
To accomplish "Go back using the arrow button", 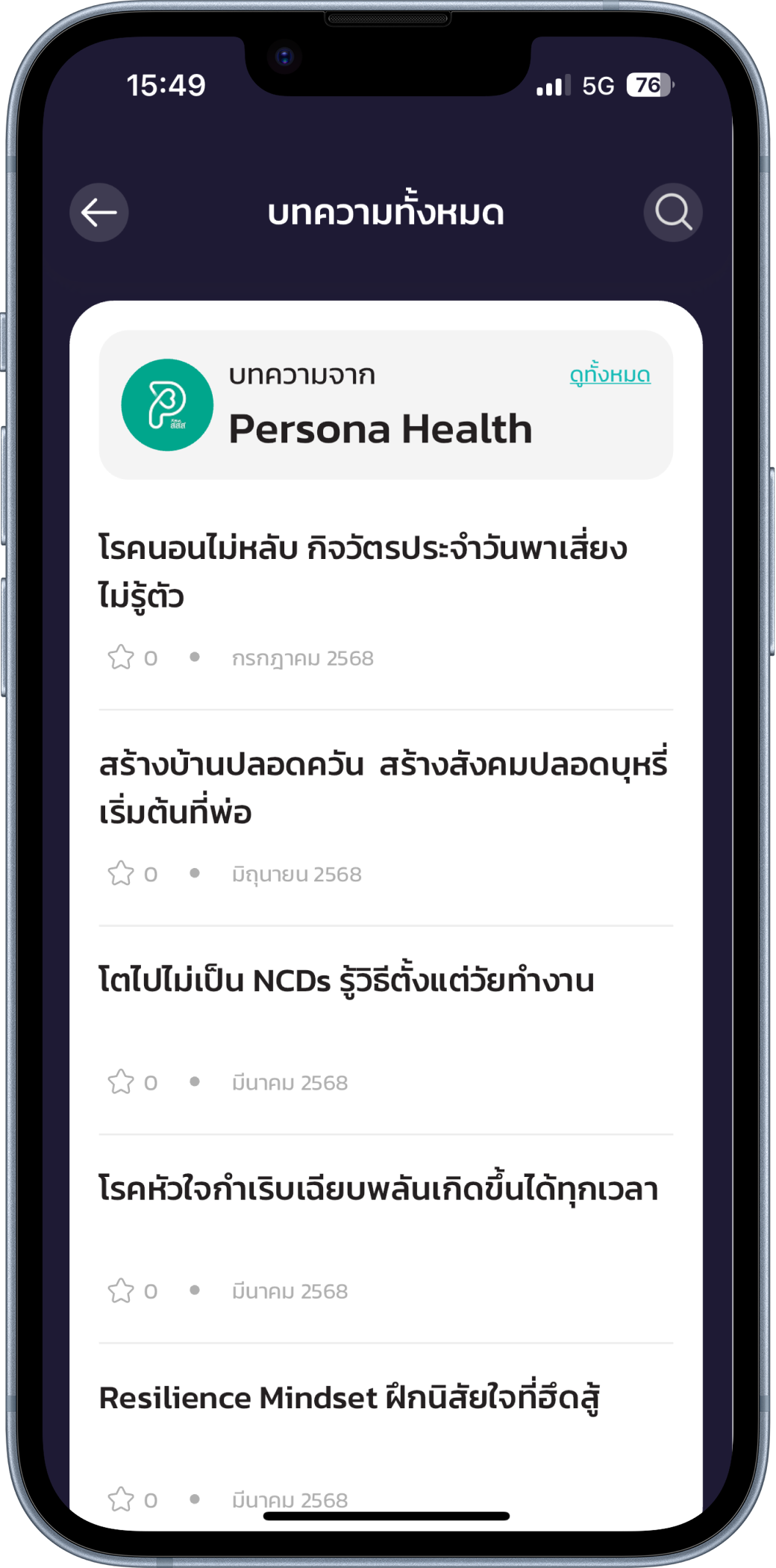I will click(x=99, y=213).
